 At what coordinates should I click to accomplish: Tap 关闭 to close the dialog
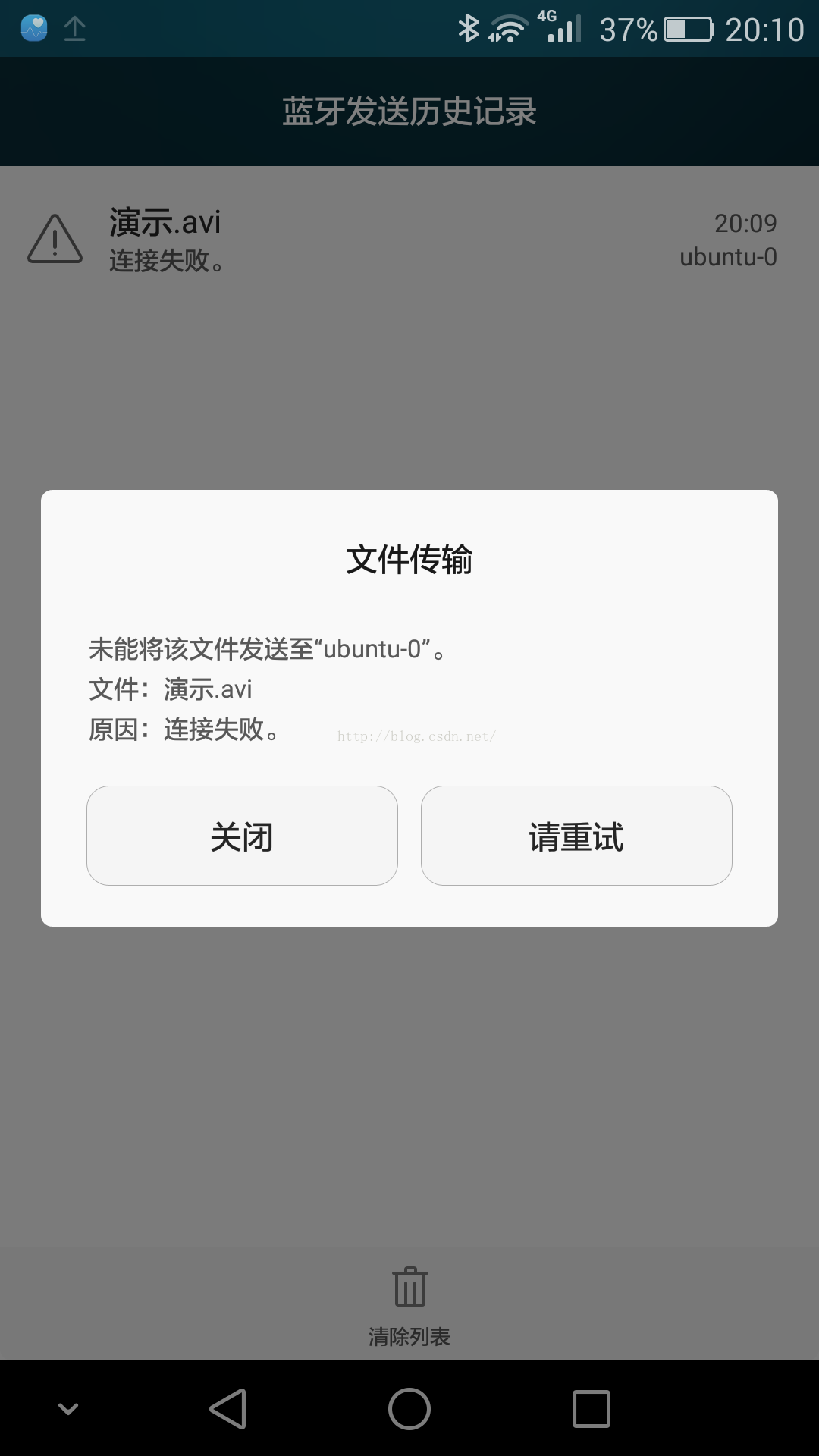point(242,836)
